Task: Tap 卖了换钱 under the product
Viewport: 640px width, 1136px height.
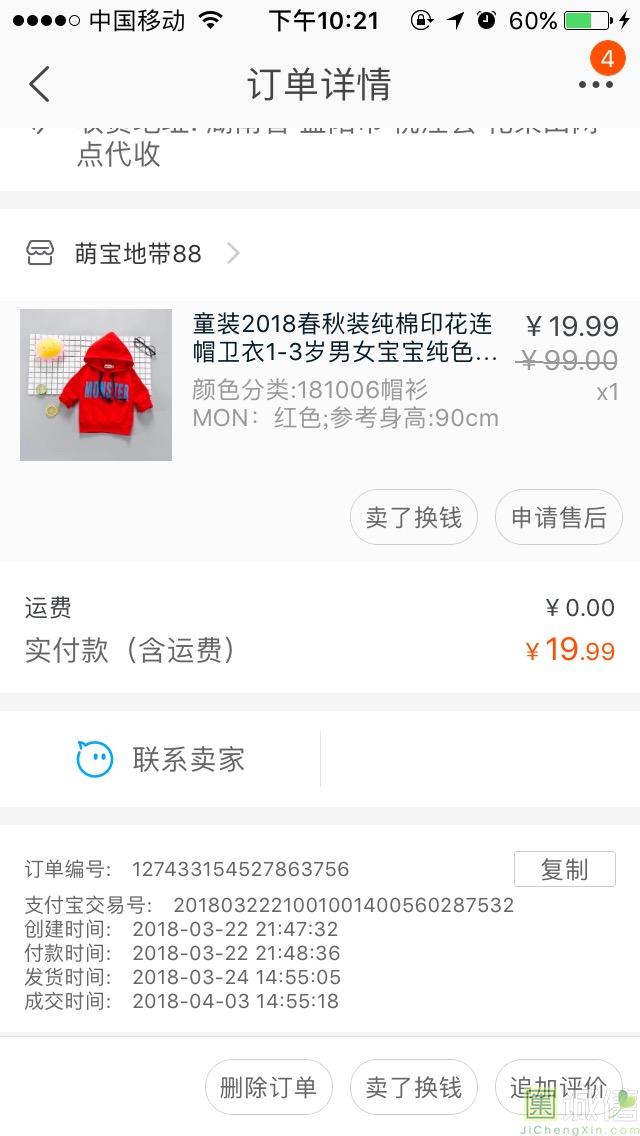Action: (413, 517)
